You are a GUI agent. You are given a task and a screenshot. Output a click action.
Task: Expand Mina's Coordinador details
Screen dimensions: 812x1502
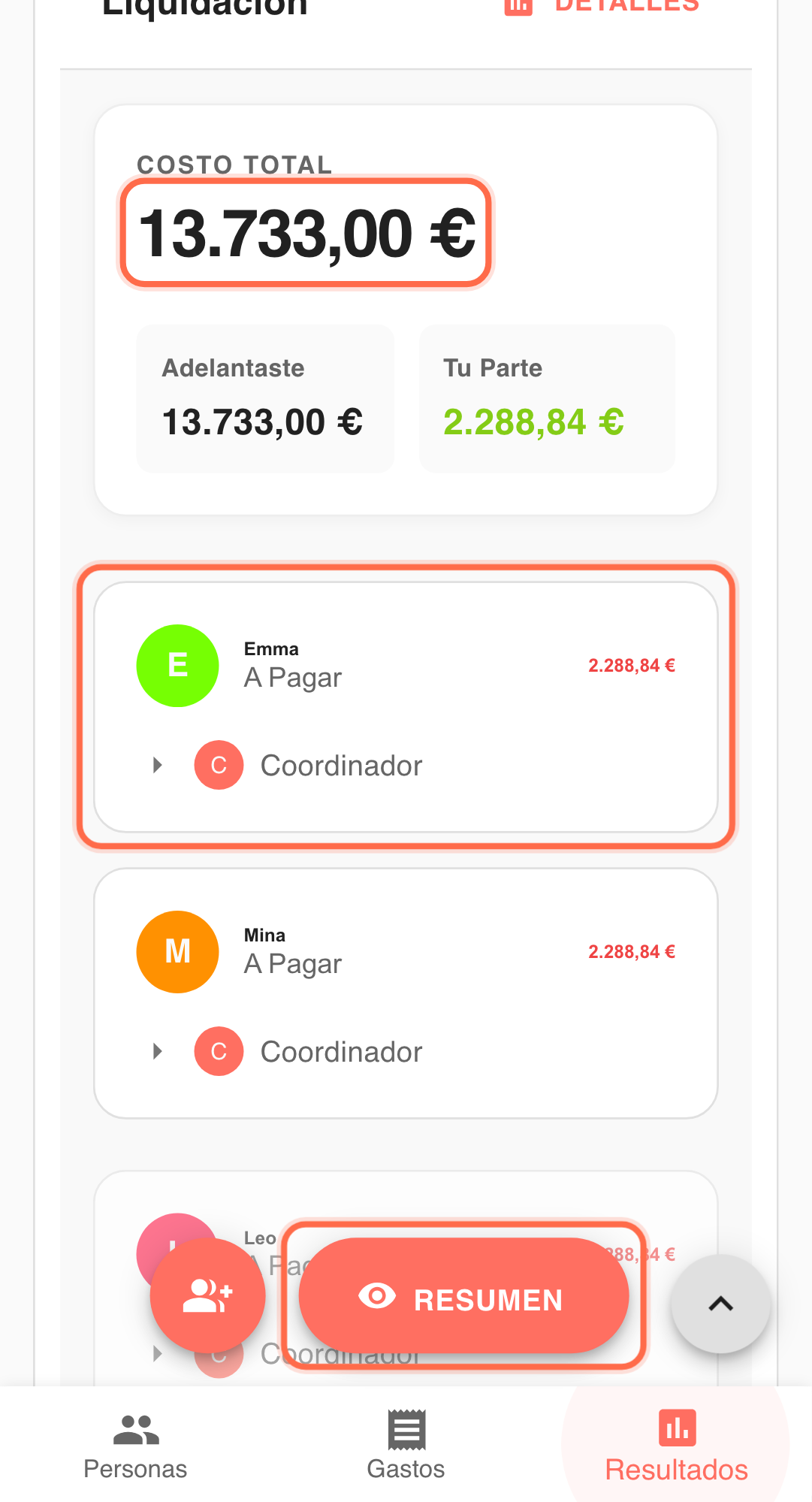point(157,1050)
